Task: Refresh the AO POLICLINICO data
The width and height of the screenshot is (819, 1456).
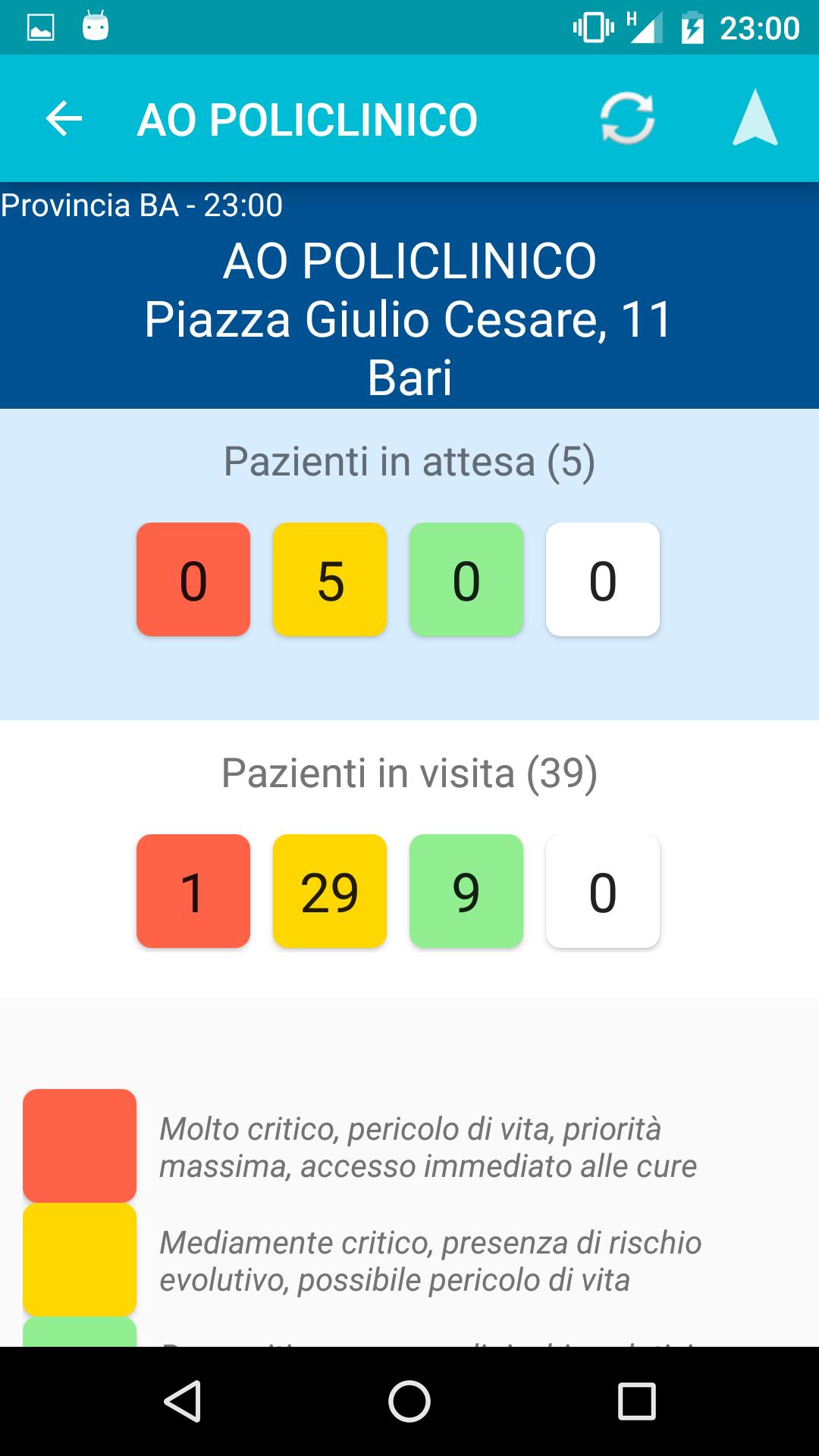Action: [x=626, y=118]
